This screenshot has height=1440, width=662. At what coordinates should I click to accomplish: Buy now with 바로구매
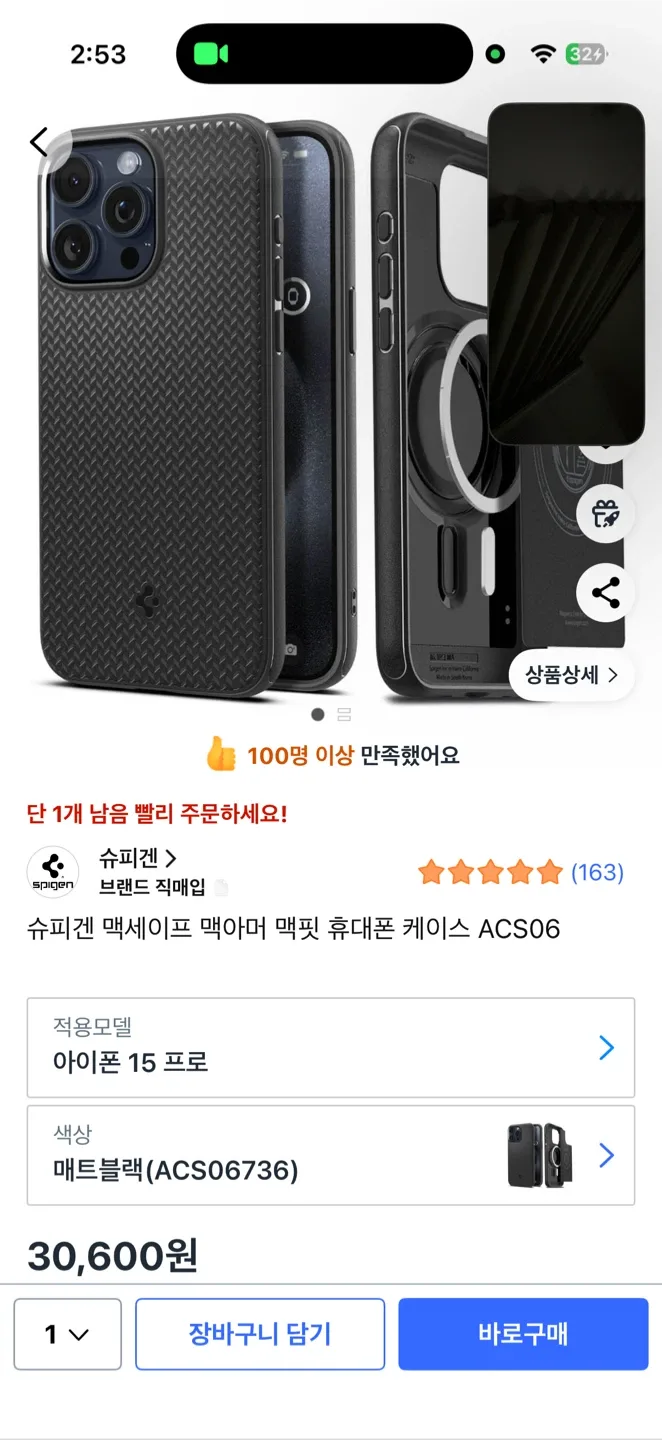tap(523, 1334)
